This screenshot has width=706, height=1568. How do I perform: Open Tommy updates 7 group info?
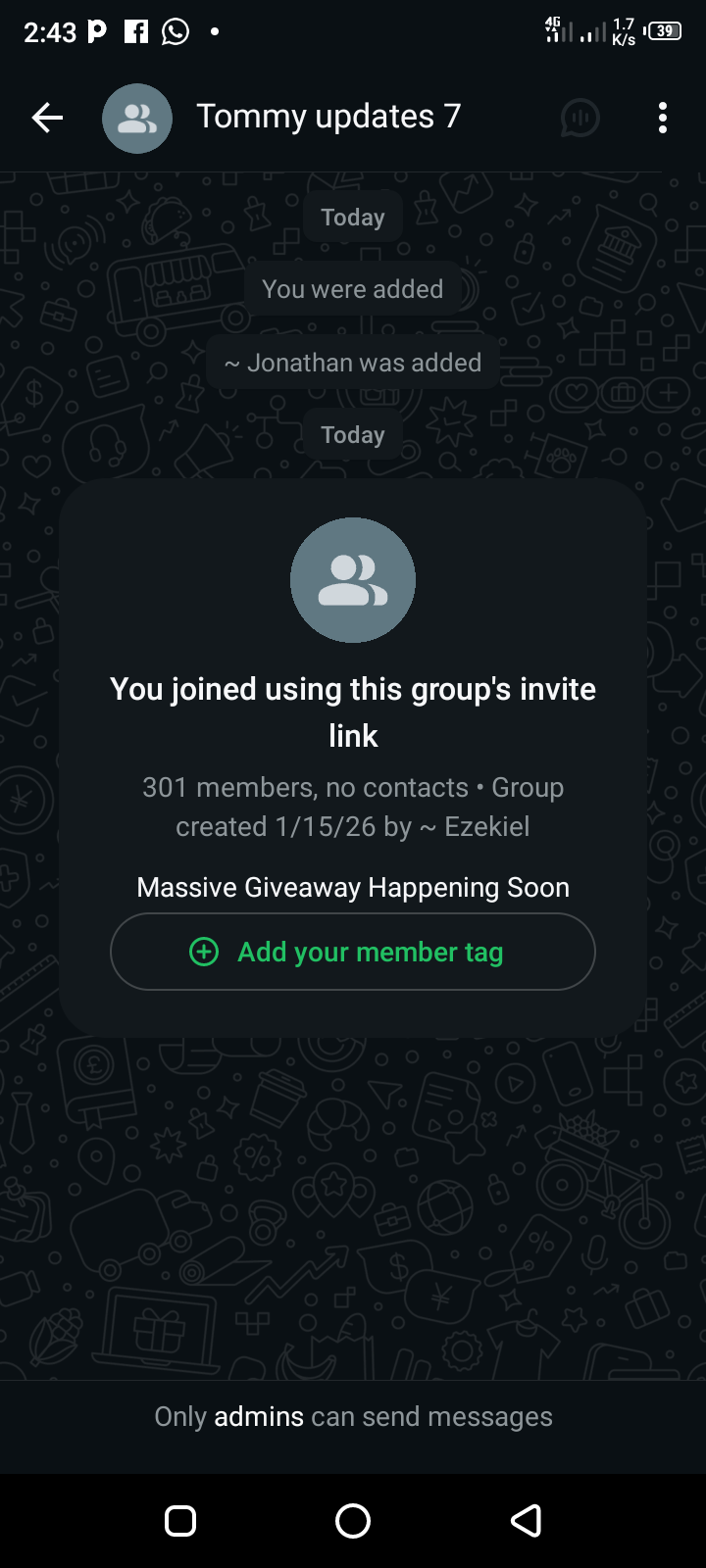pyautogui.click(x=328, y=117)
